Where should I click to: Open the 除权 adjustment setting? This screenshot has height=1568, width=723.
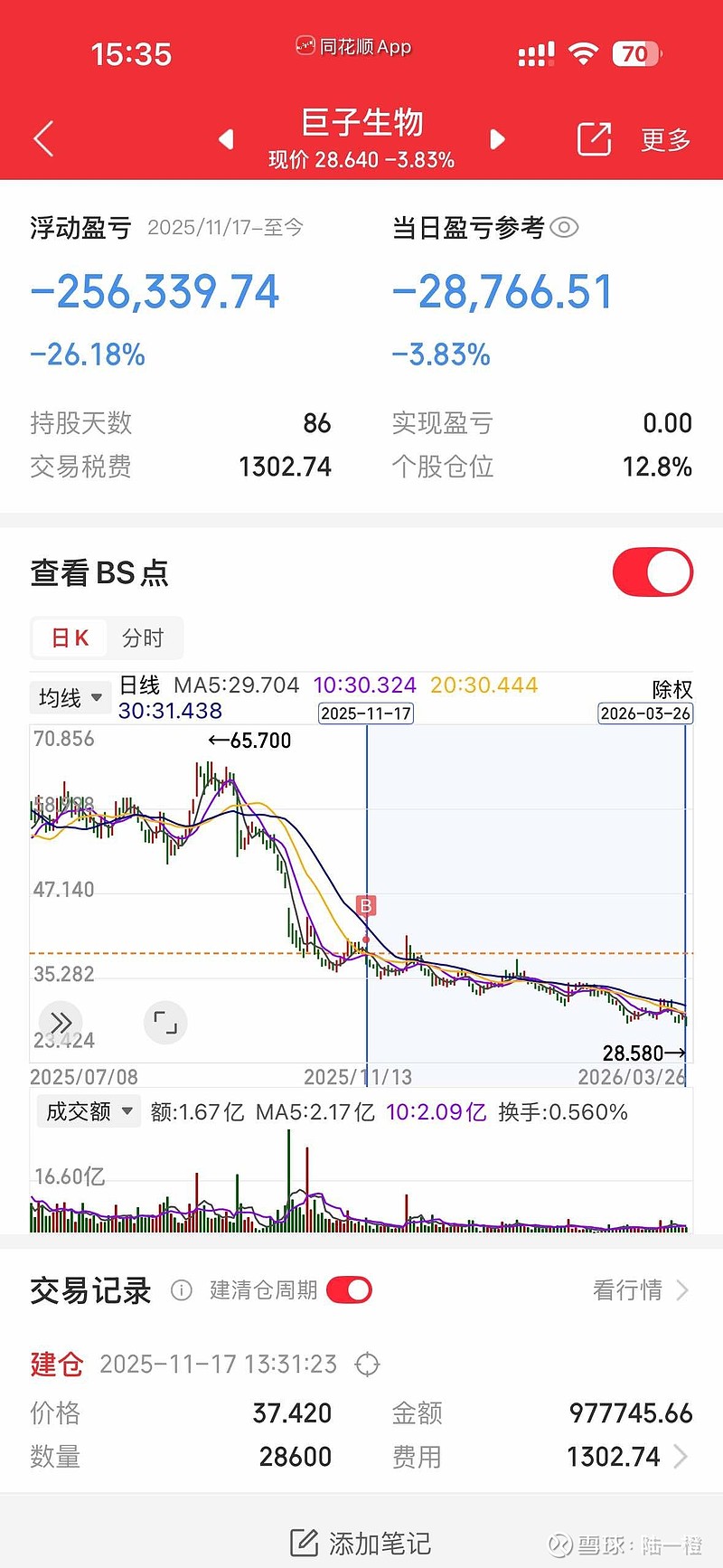(x=671, y=690)
